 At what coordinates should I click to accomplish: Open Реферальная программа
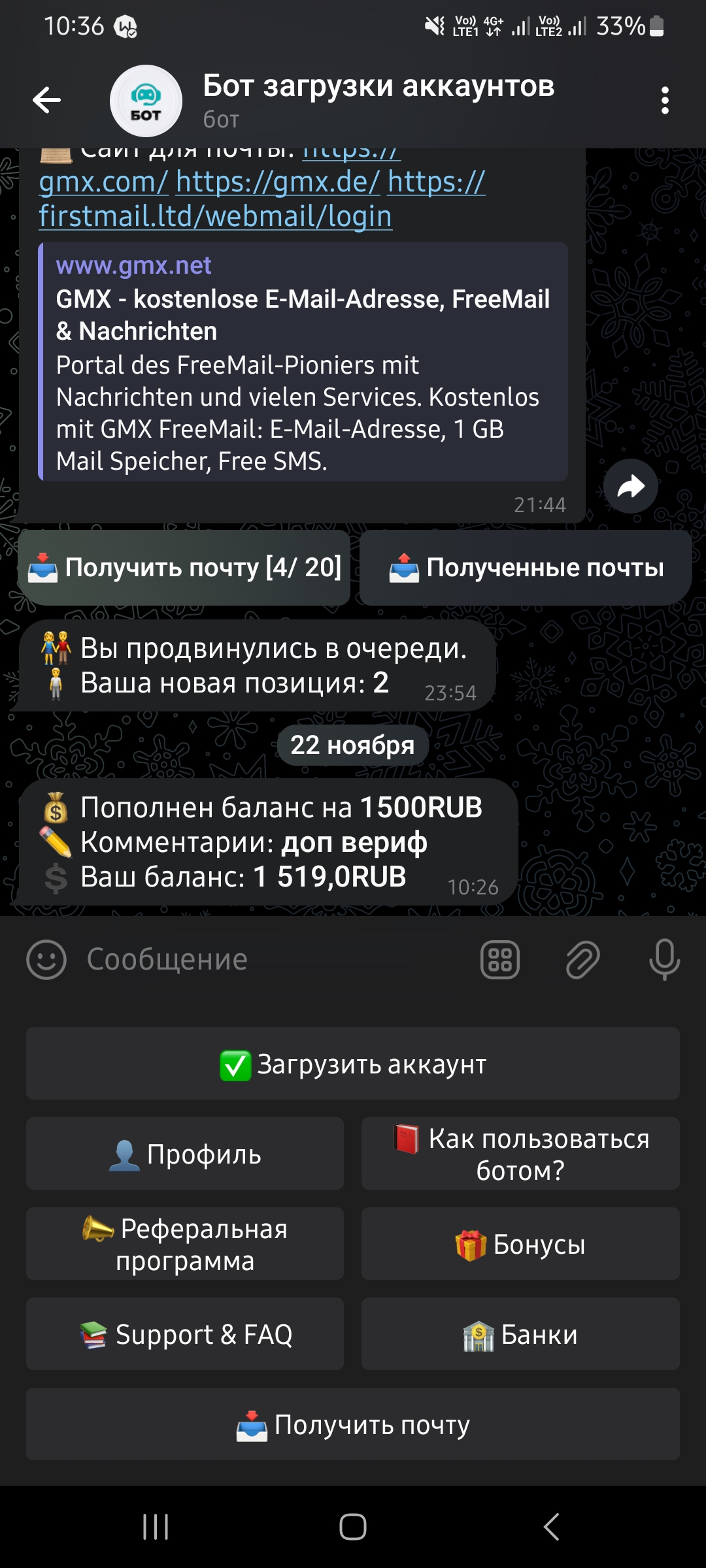coord(185,1244)
